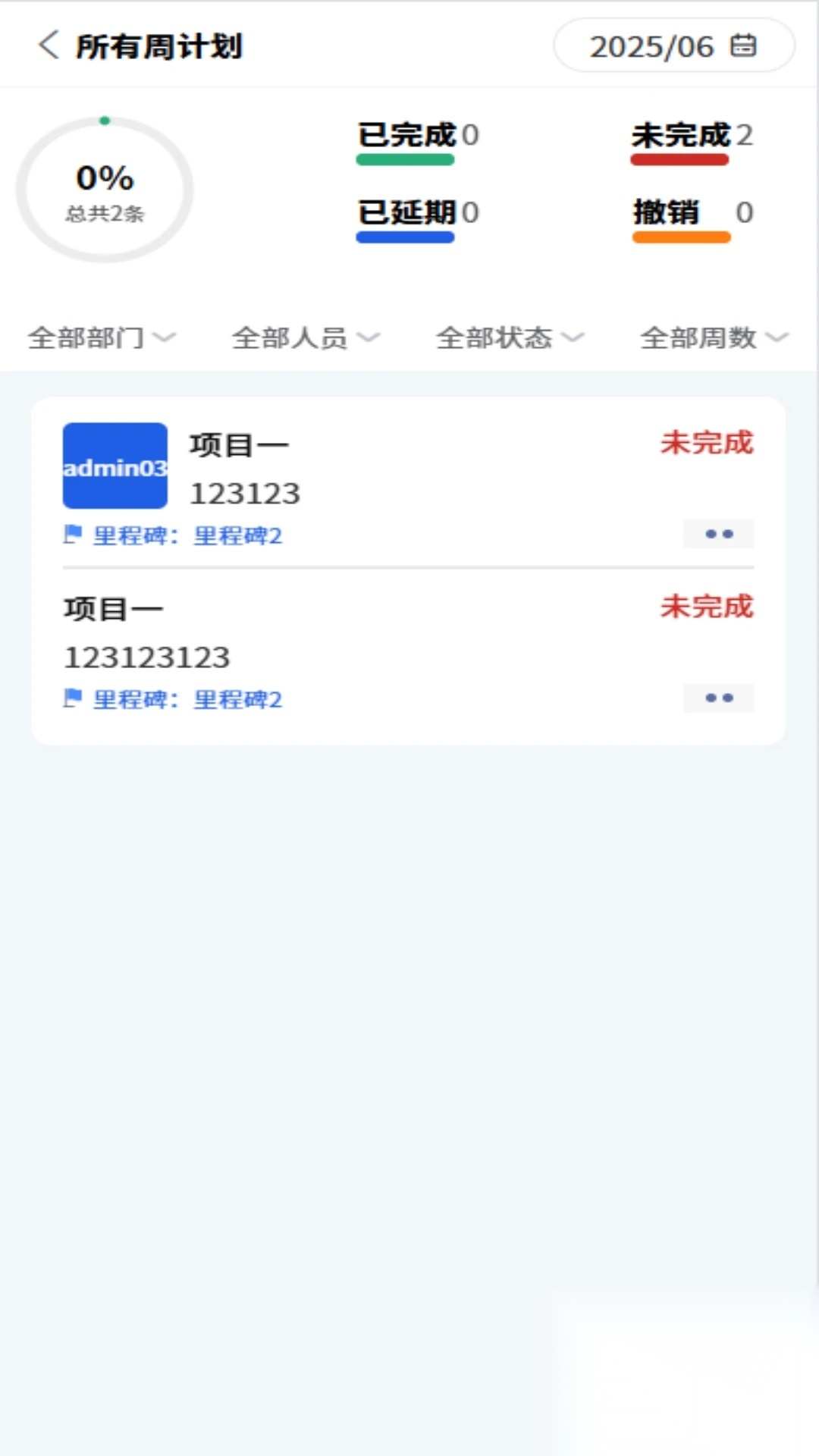
Task: Expand the 全部状态 filter dropdown
Action: (510, 338)
